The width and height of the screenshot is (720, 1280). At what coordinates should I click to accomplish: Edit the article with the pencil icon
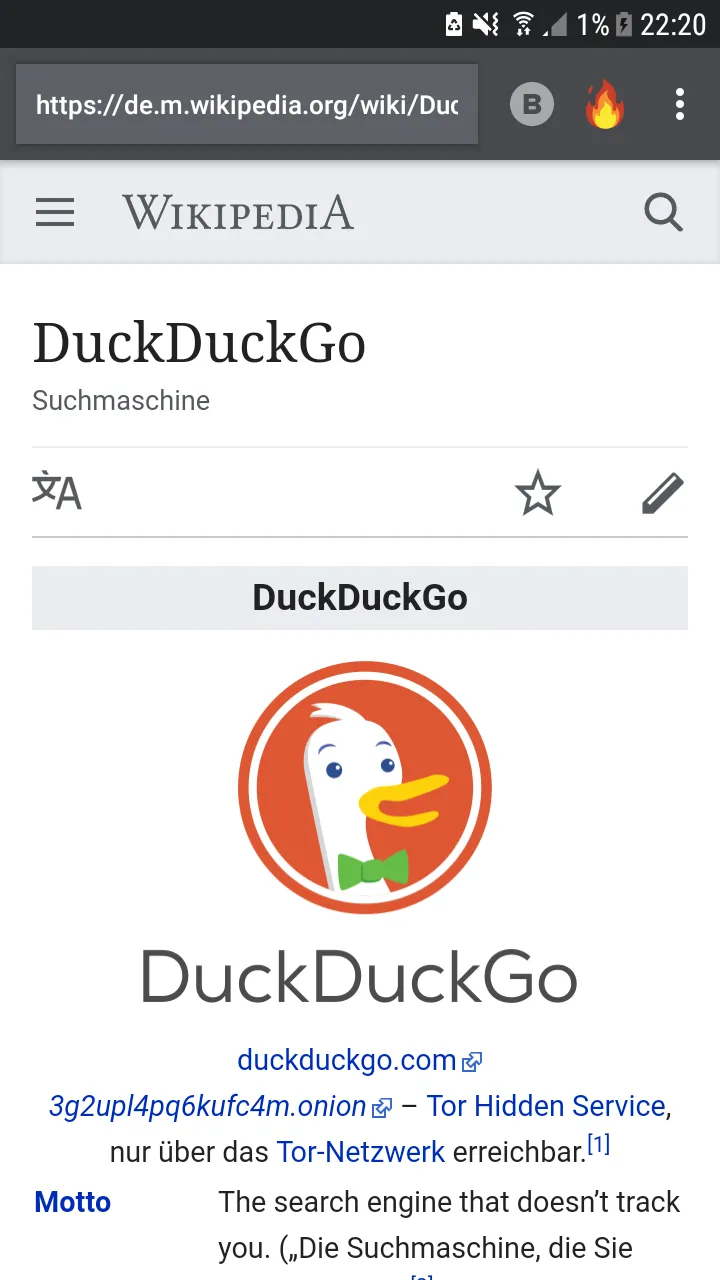(x=662, y=493)
